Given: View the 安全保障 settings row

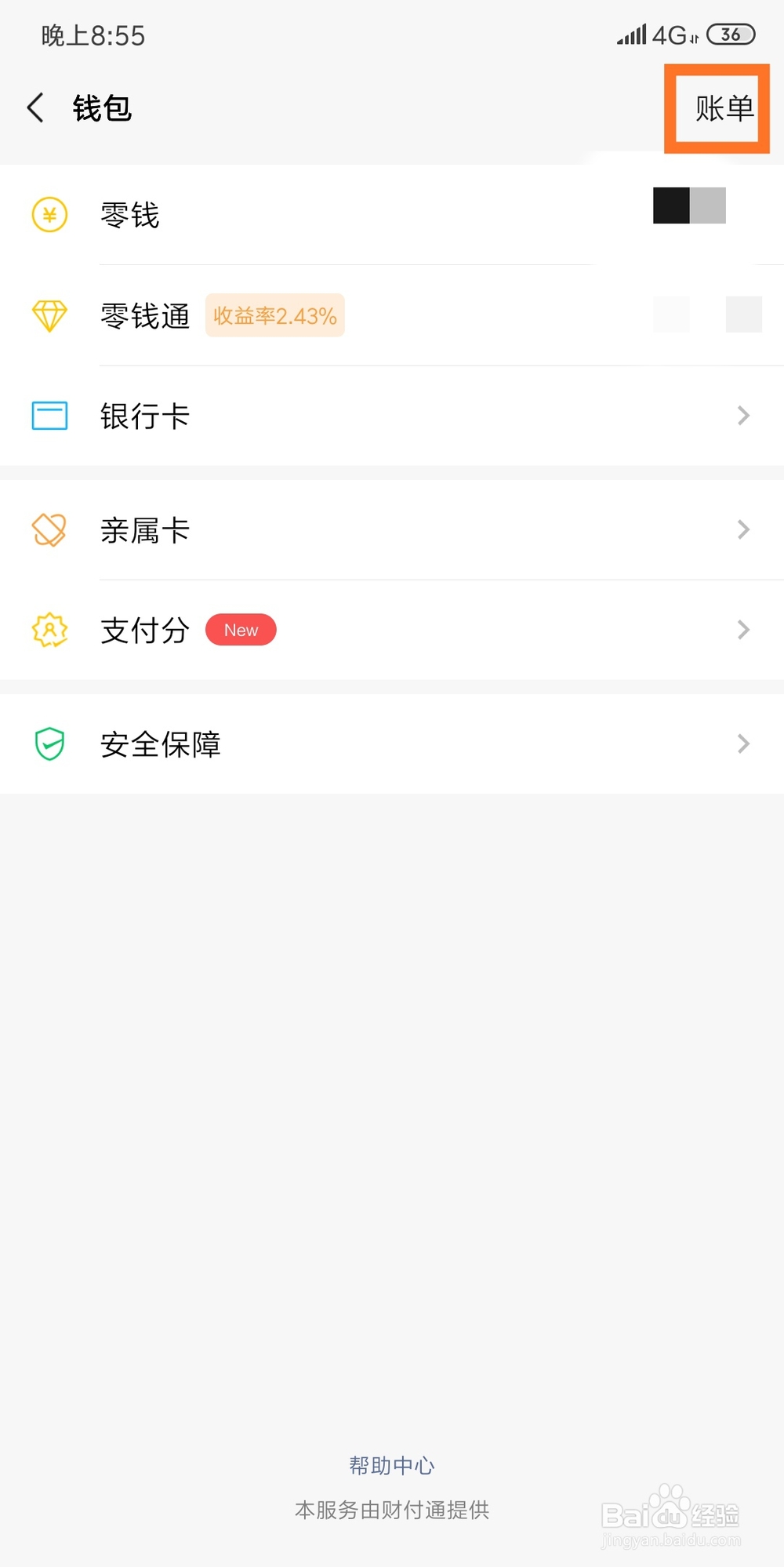Looking at the screenshot, I should [x=392, y=744].
